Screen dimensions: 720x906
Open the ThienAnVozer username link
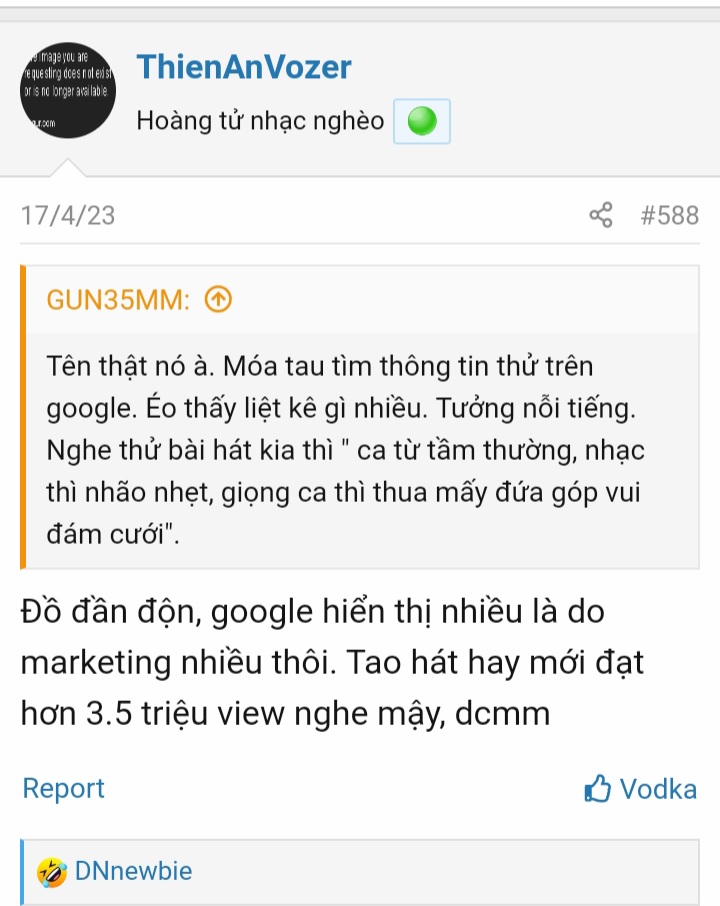244,67
